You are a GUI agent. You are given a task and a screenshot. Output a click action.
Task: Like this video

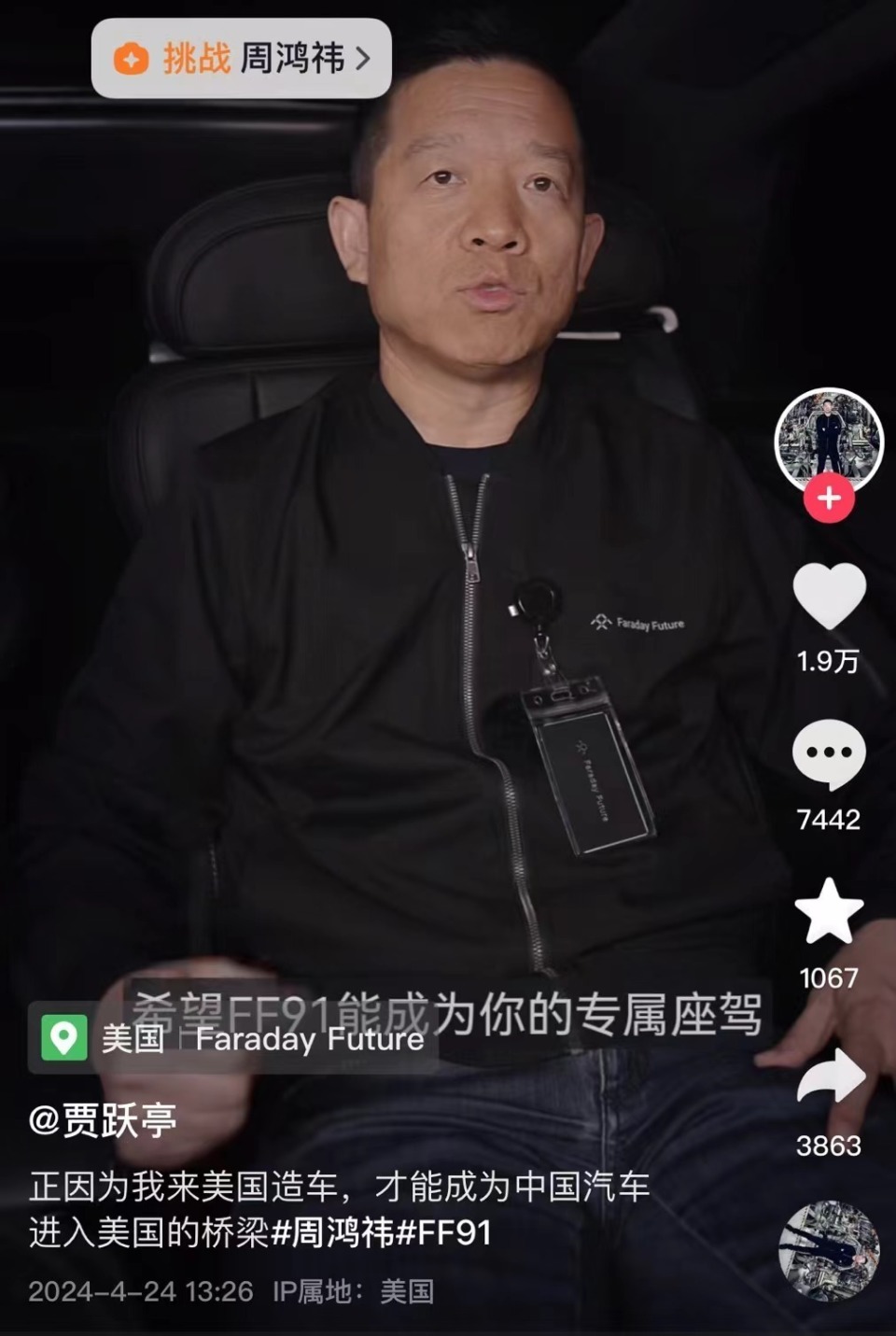[x=829, y=598]
